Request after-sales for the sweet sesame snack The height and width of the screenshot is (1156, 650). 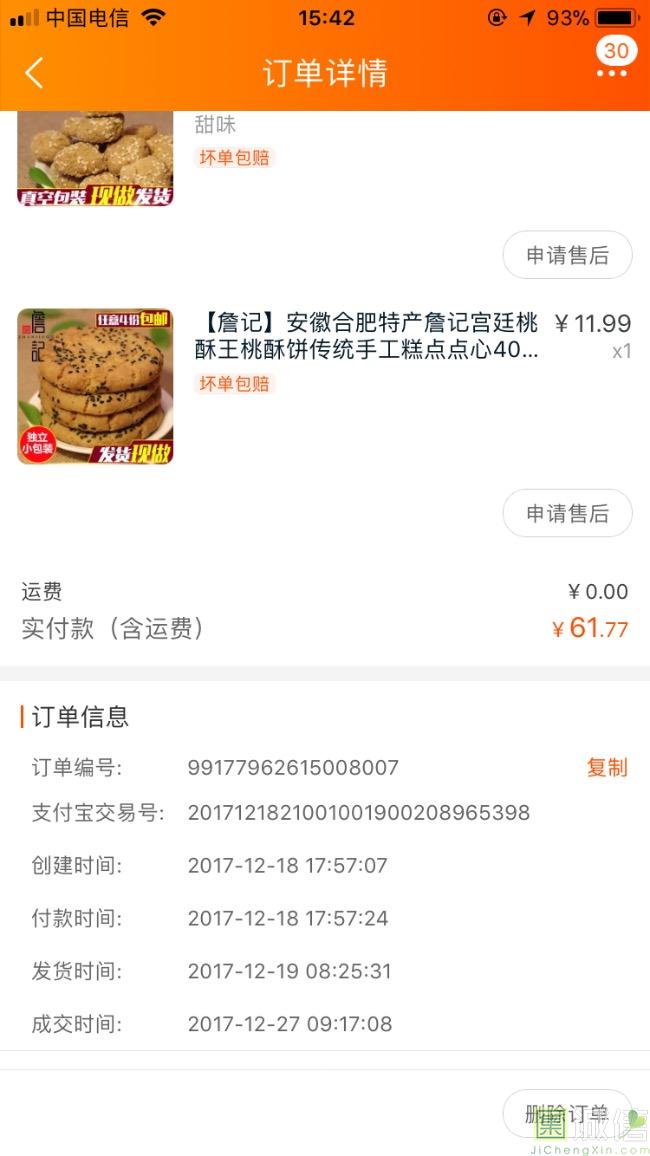[567, 255]
